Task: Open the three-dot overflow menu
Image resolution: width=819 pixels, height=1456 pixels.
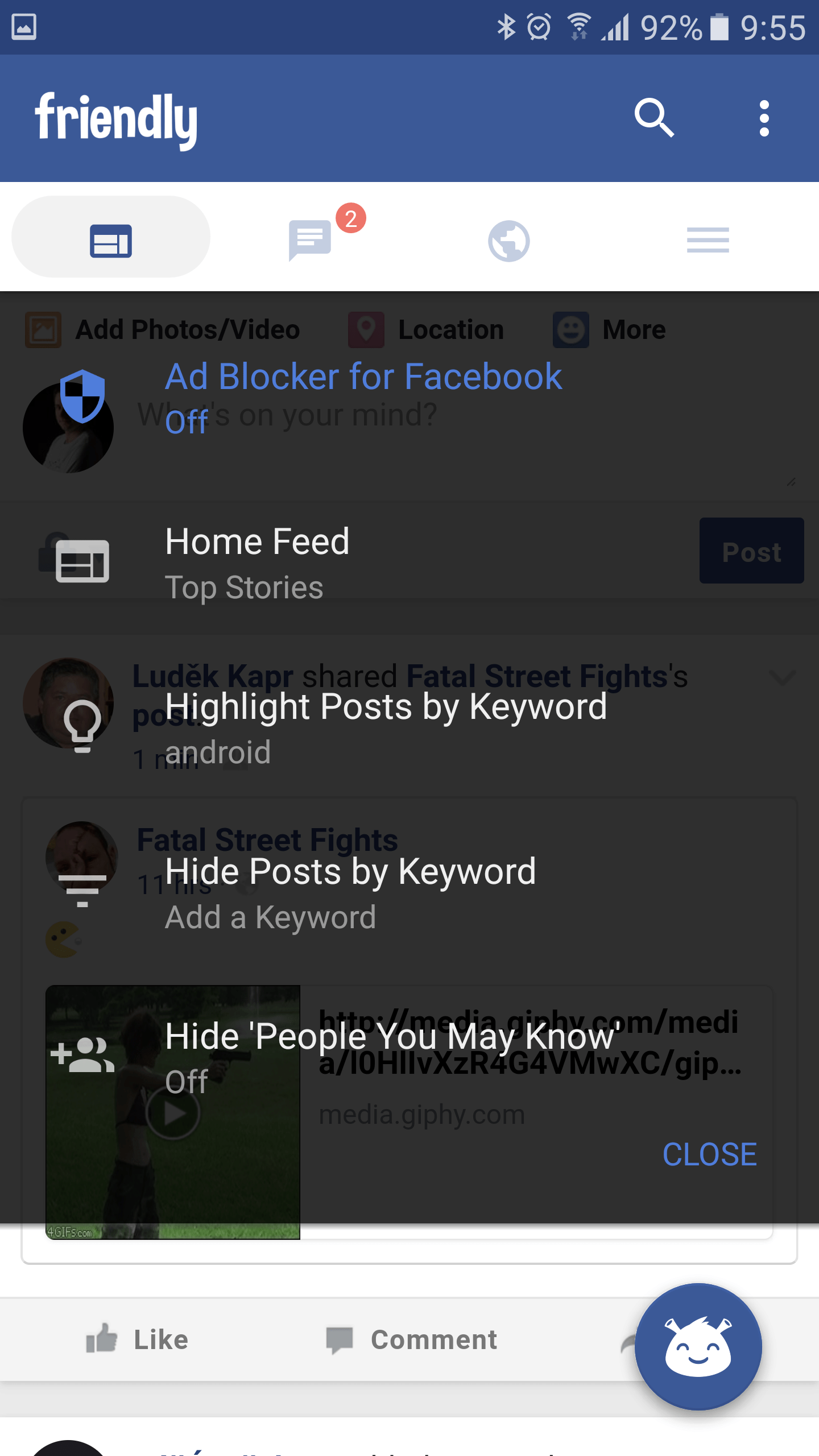Action: click(x=764, y=118)
